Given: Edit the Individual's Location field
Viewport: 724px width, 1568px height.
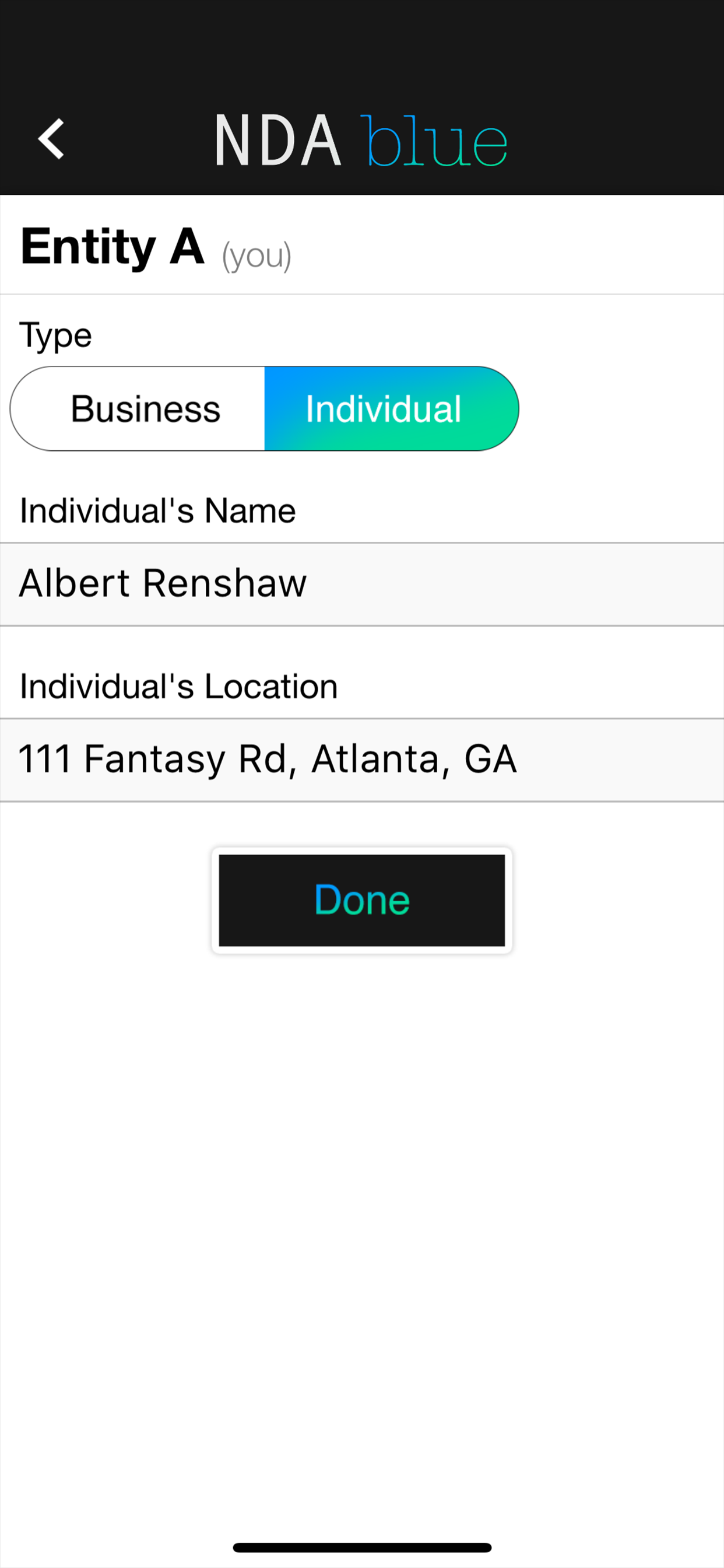Looking at the screenshot, I should coord(362,759).
